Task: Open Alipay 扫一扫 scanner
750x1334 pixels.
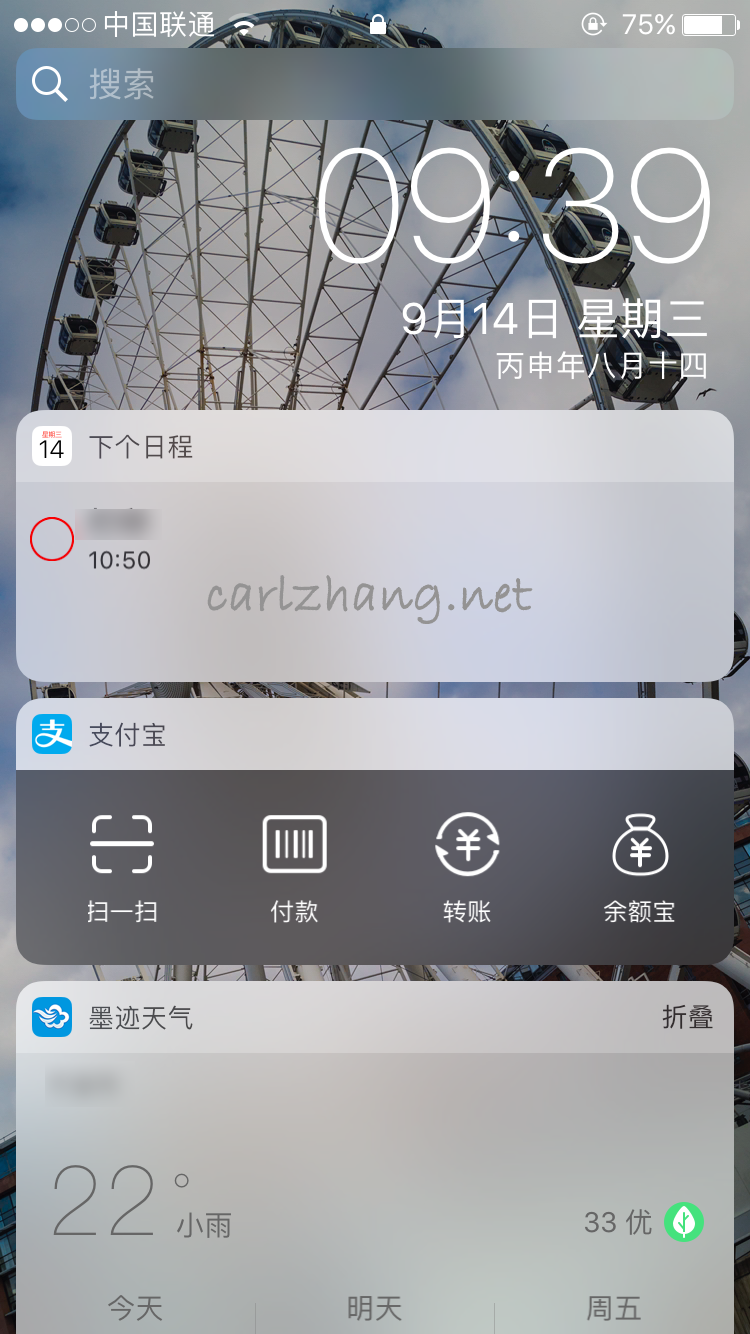Action: (122, 867)
